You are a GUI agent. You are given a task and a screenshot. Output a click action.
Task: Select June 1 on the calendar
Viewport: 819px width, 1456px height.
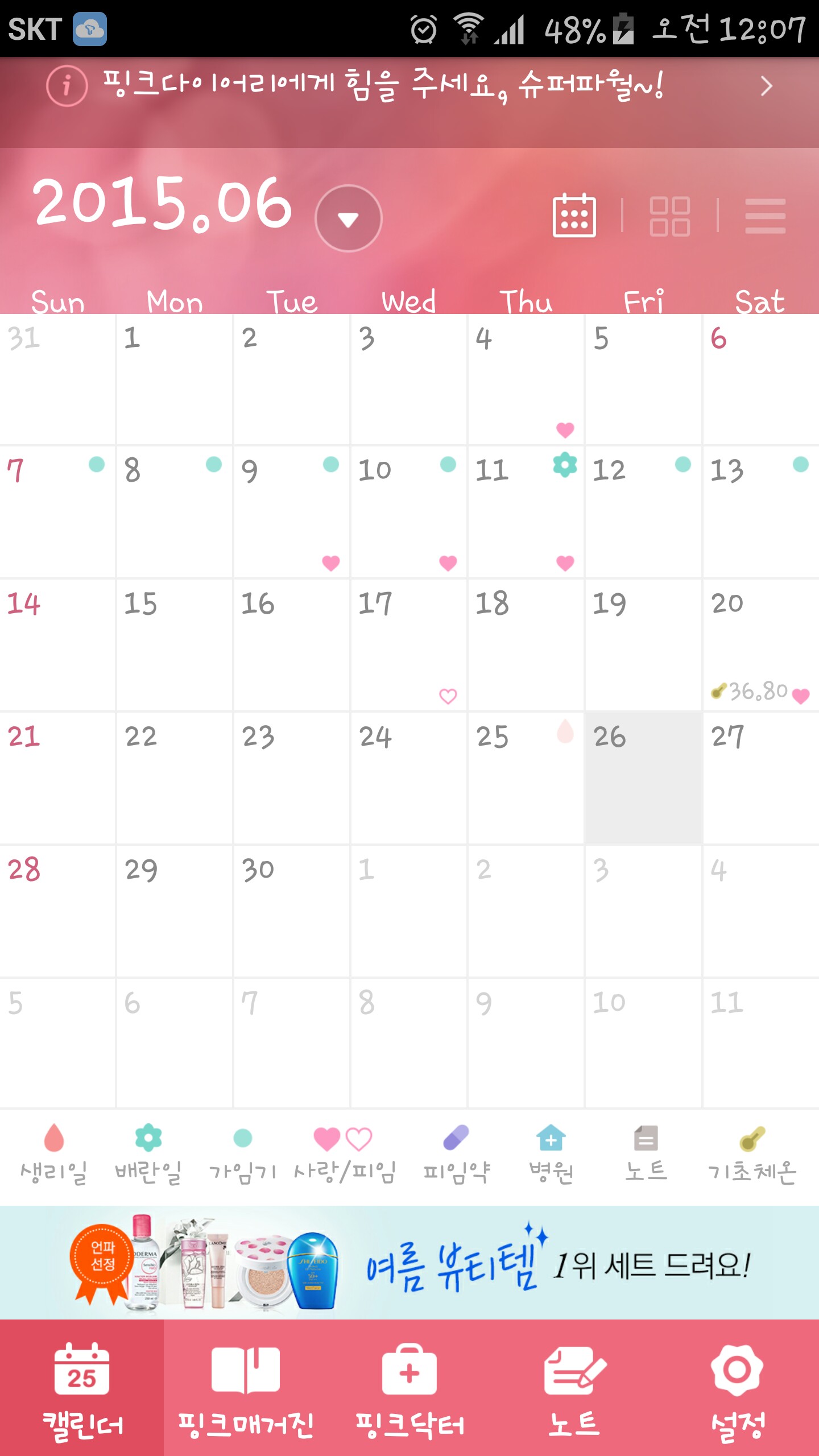[x=174, y=379]
